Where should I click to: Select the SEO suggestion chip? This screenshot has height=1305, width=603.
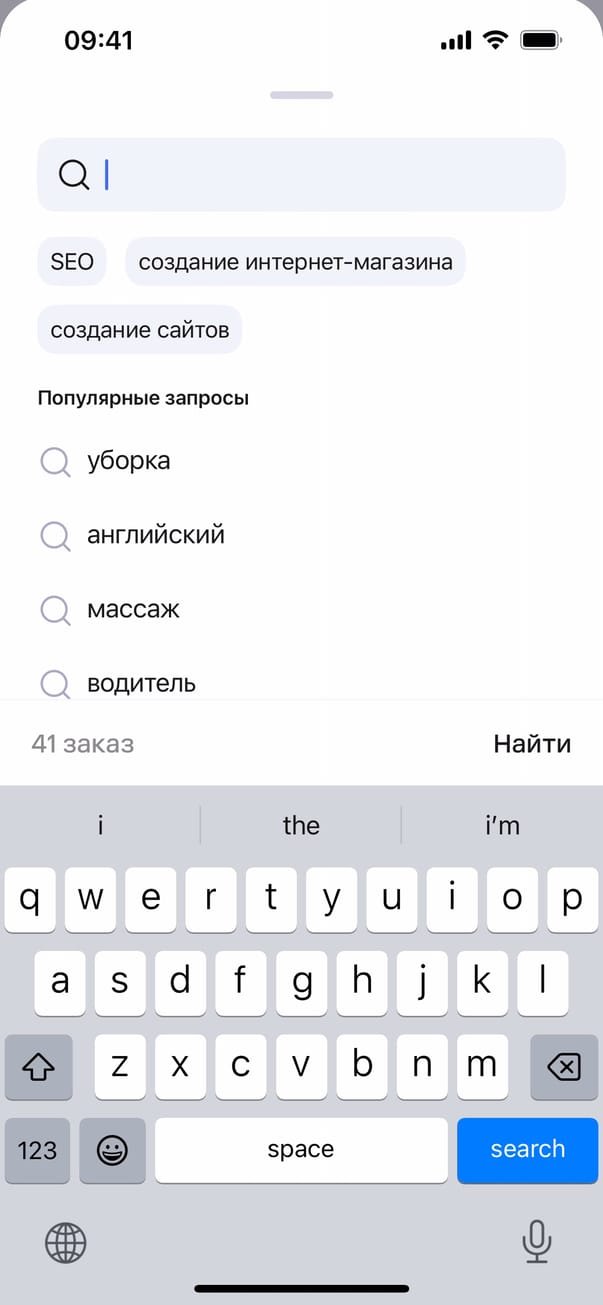coord(72,262)
